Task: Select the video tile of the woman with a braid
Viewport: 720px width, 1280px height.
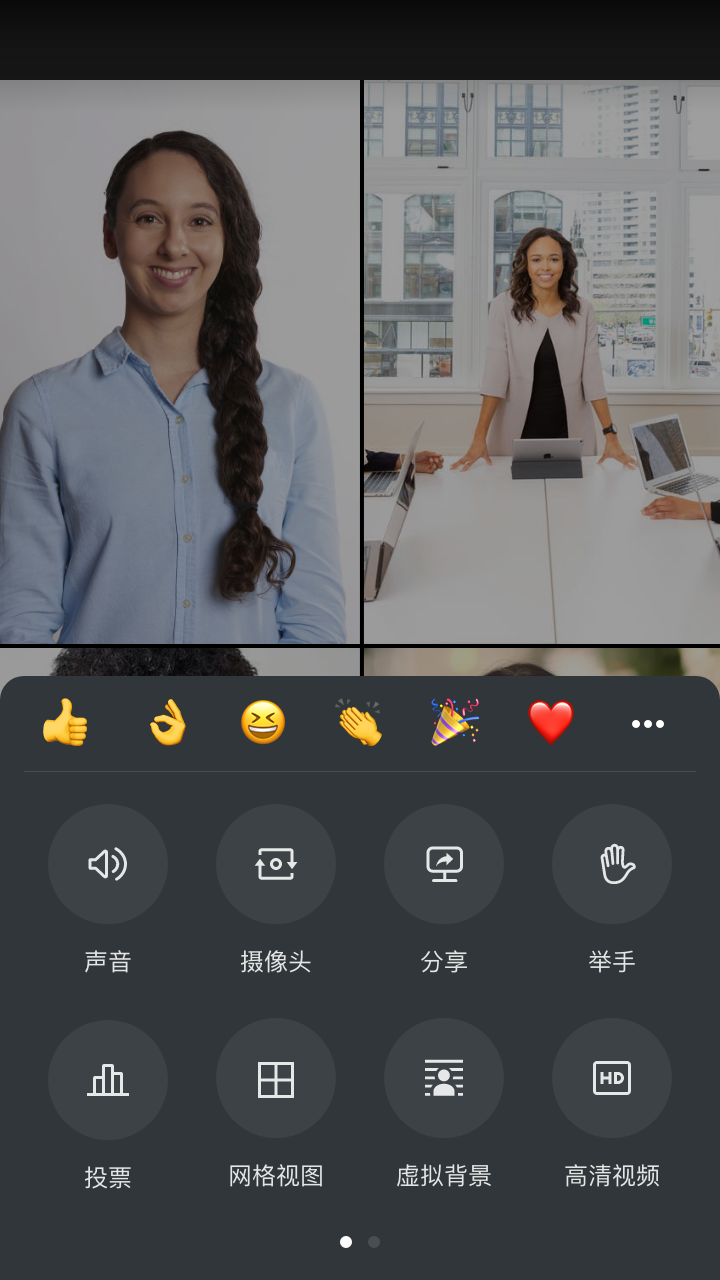Action: click(x=180, y=360)
